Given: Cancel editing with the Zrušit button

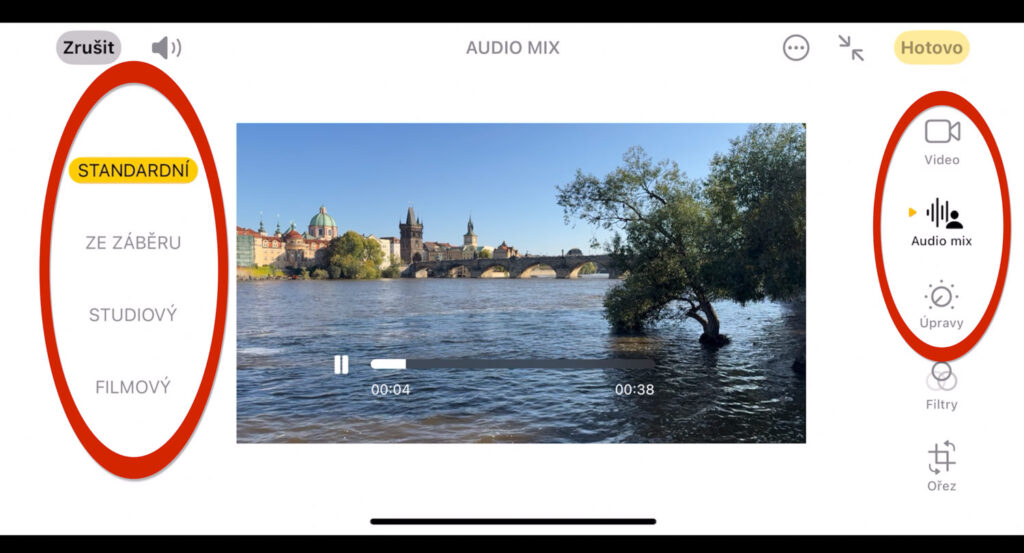Looking at the screenshot, I should pos(89,47).
